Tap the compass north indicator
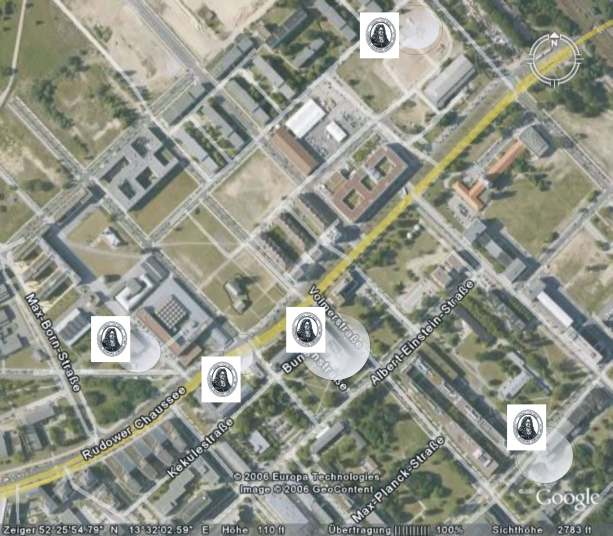This screenshot has height=536, width=613. click(x=553, y=44)
